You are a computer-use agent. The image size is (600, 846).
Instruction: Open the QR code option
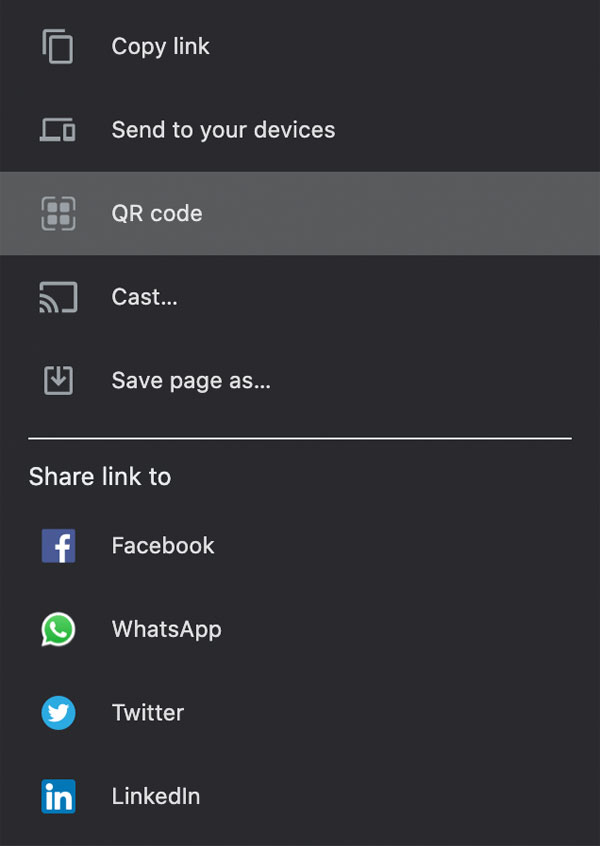point(157,213)
